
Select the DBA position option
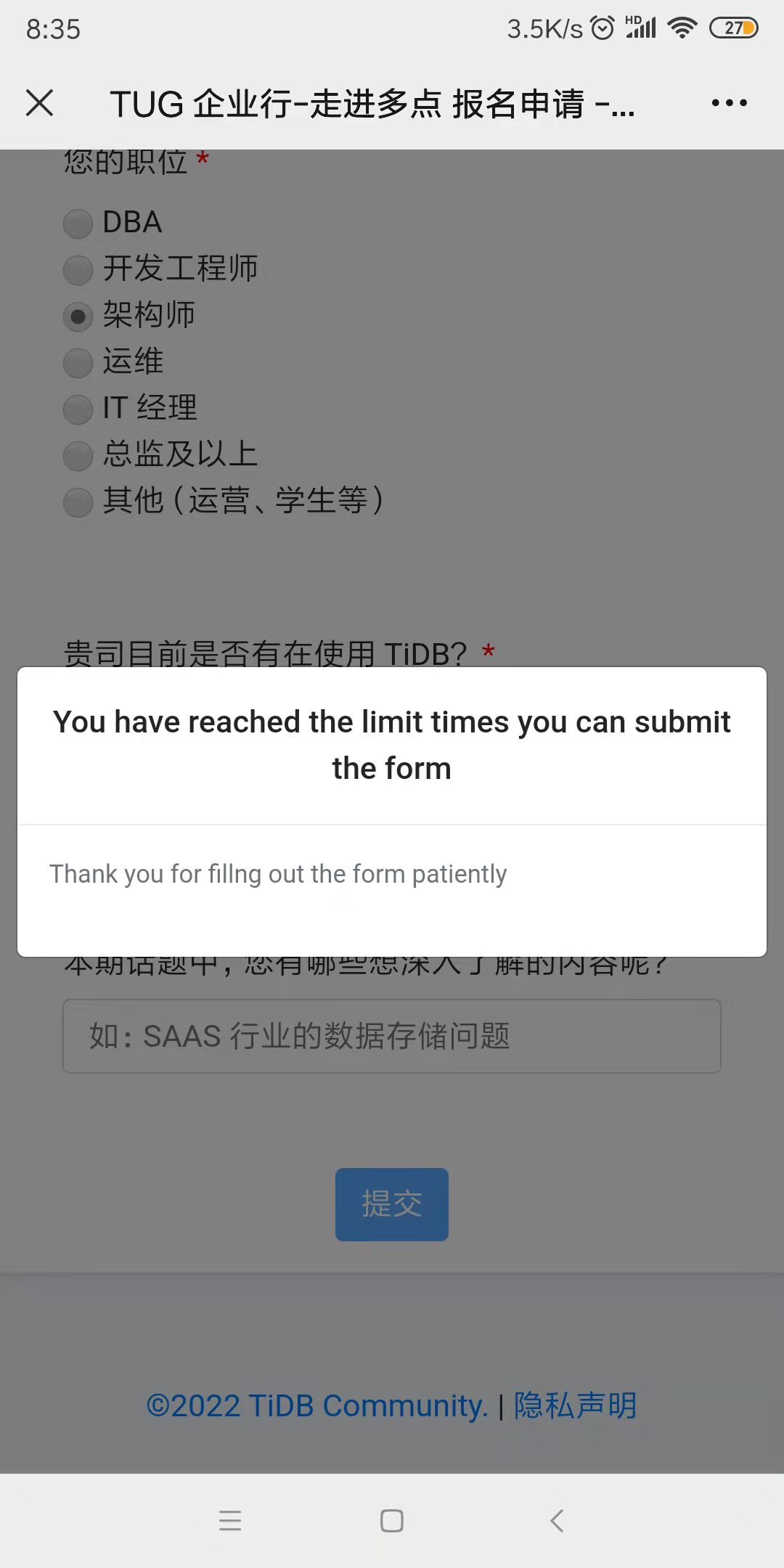pos(78,223)
